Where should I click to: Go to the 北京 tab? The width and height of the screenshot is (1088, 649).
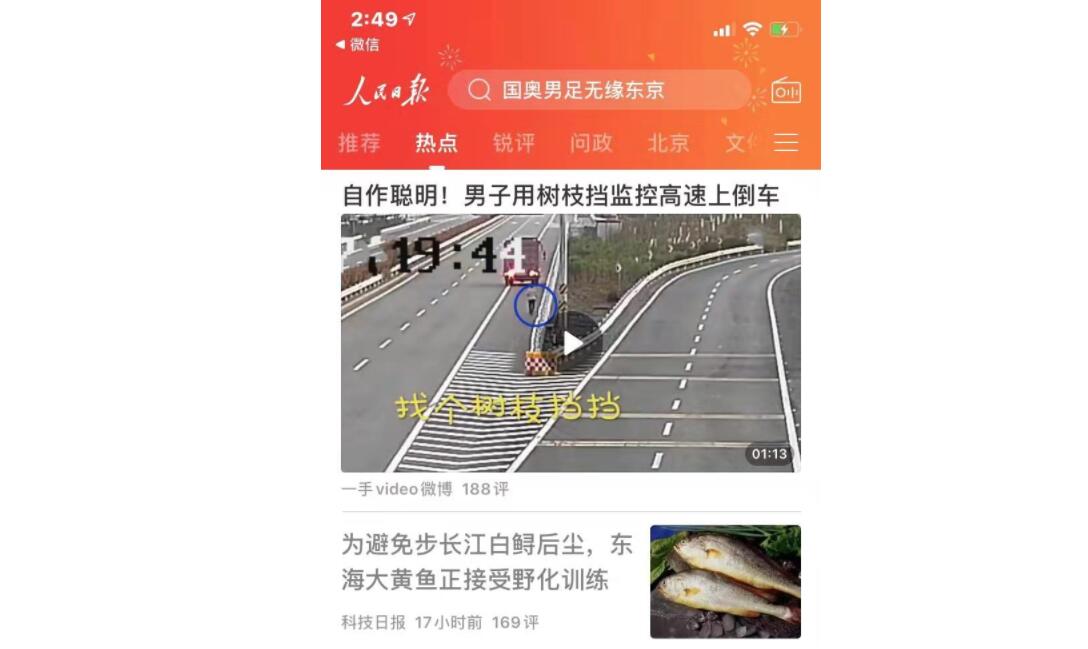coord(668,143)
